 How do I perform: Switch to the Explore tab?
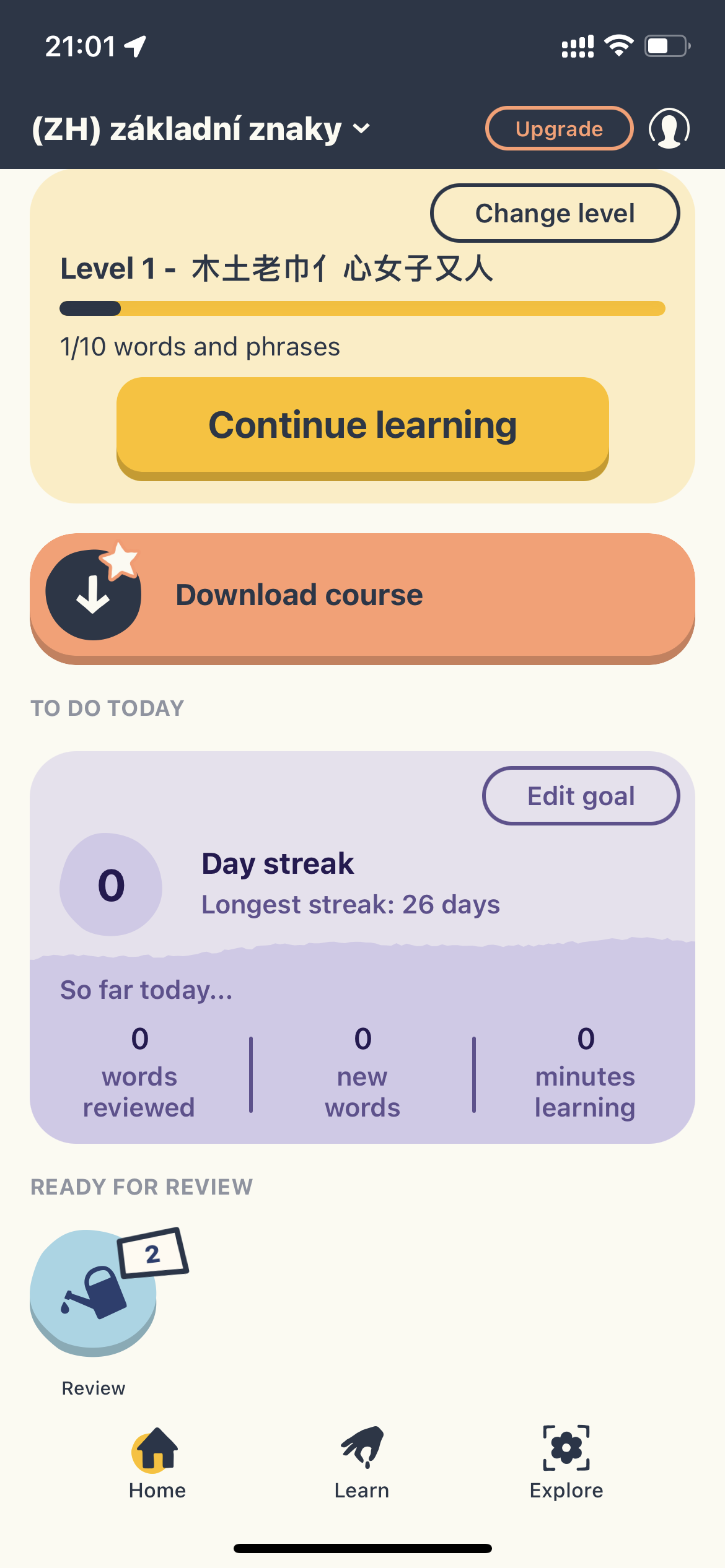566,1463
